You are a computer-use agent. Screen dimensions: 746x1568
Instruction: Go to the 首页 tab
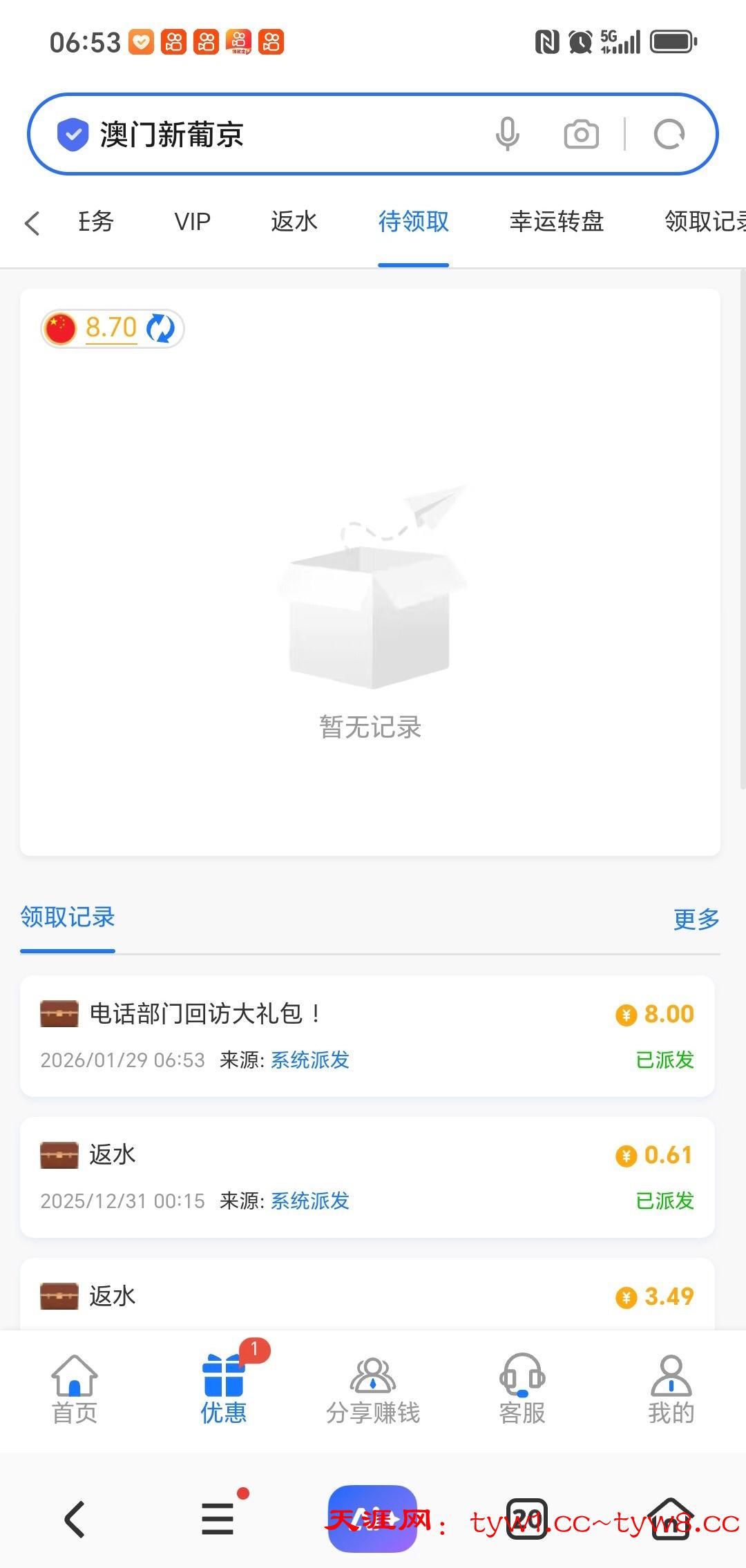75,1389
